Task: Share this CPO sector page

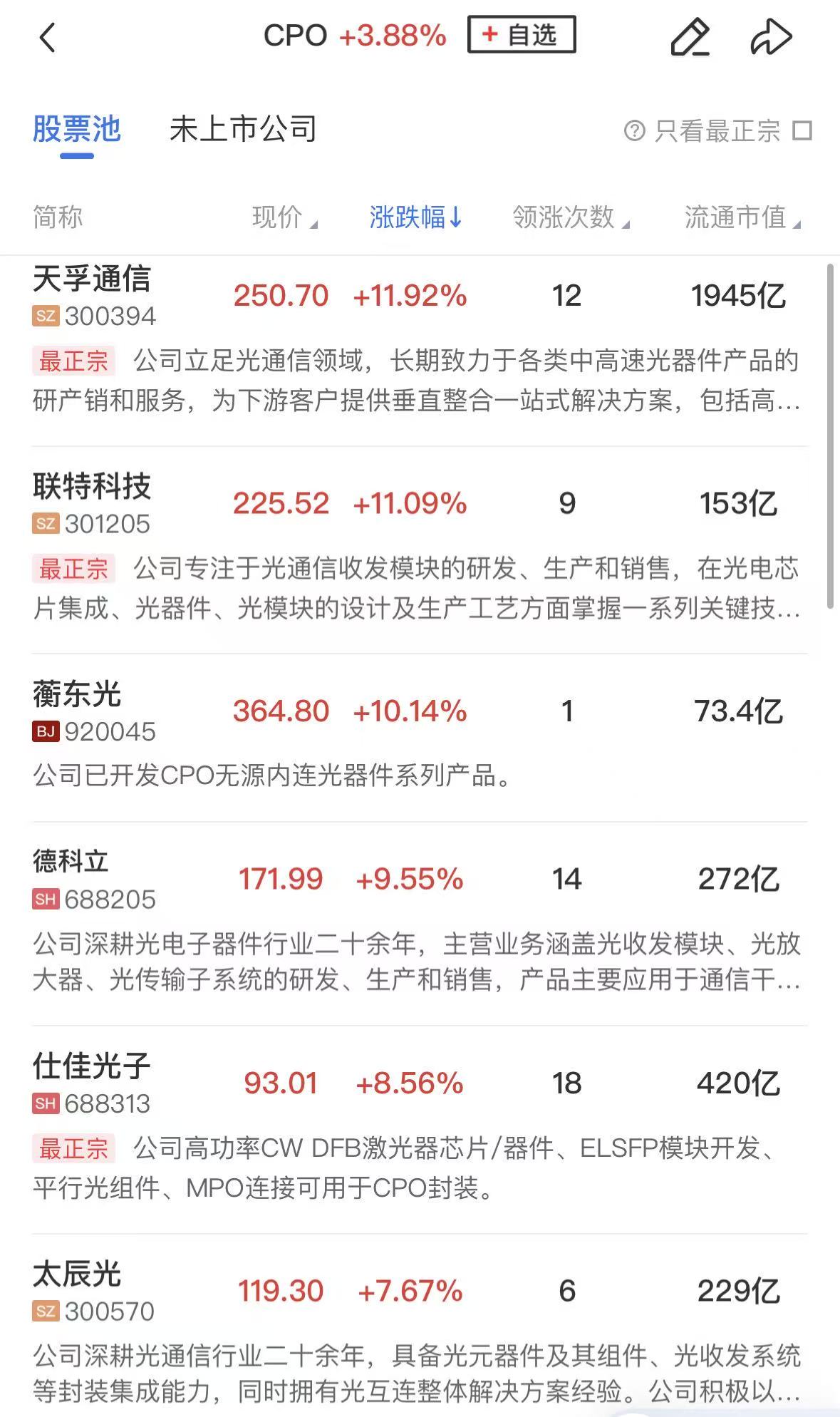Action: (771, 37)
